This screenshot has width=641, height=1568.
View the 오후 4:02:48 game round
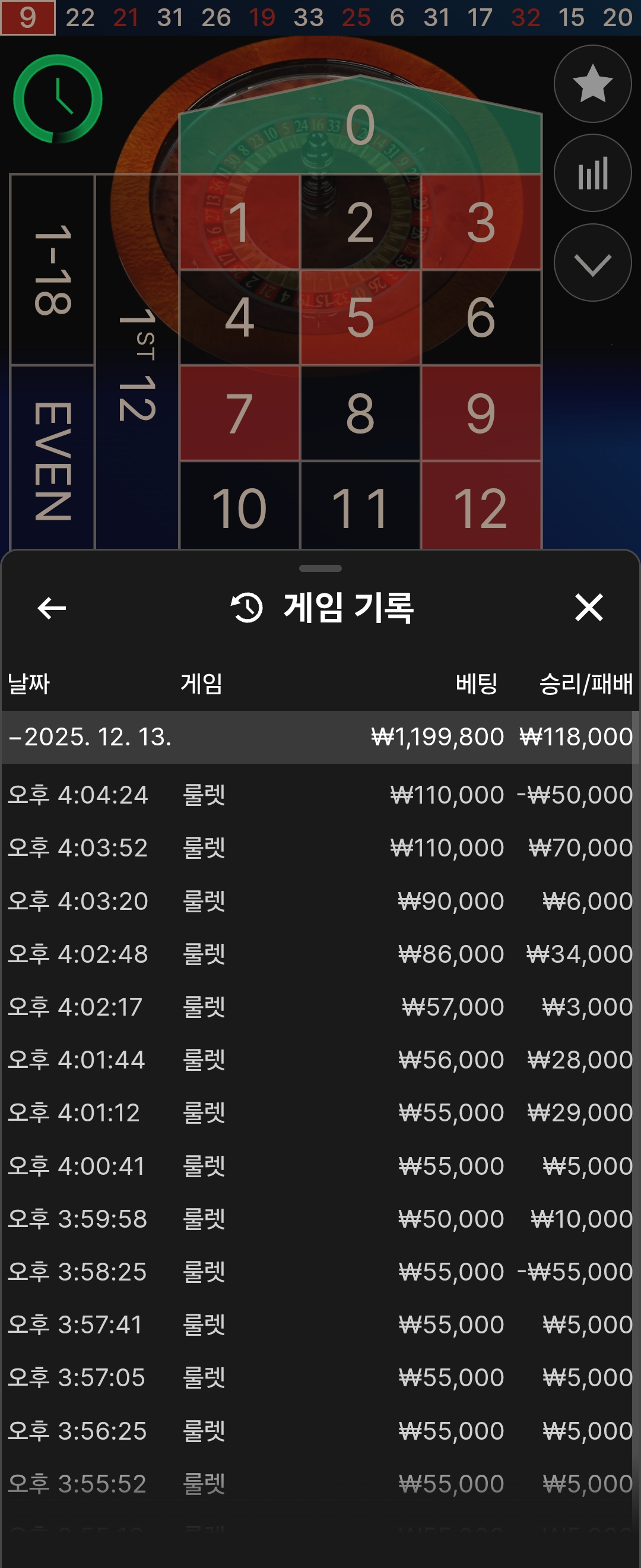click(x=320, y=954)
